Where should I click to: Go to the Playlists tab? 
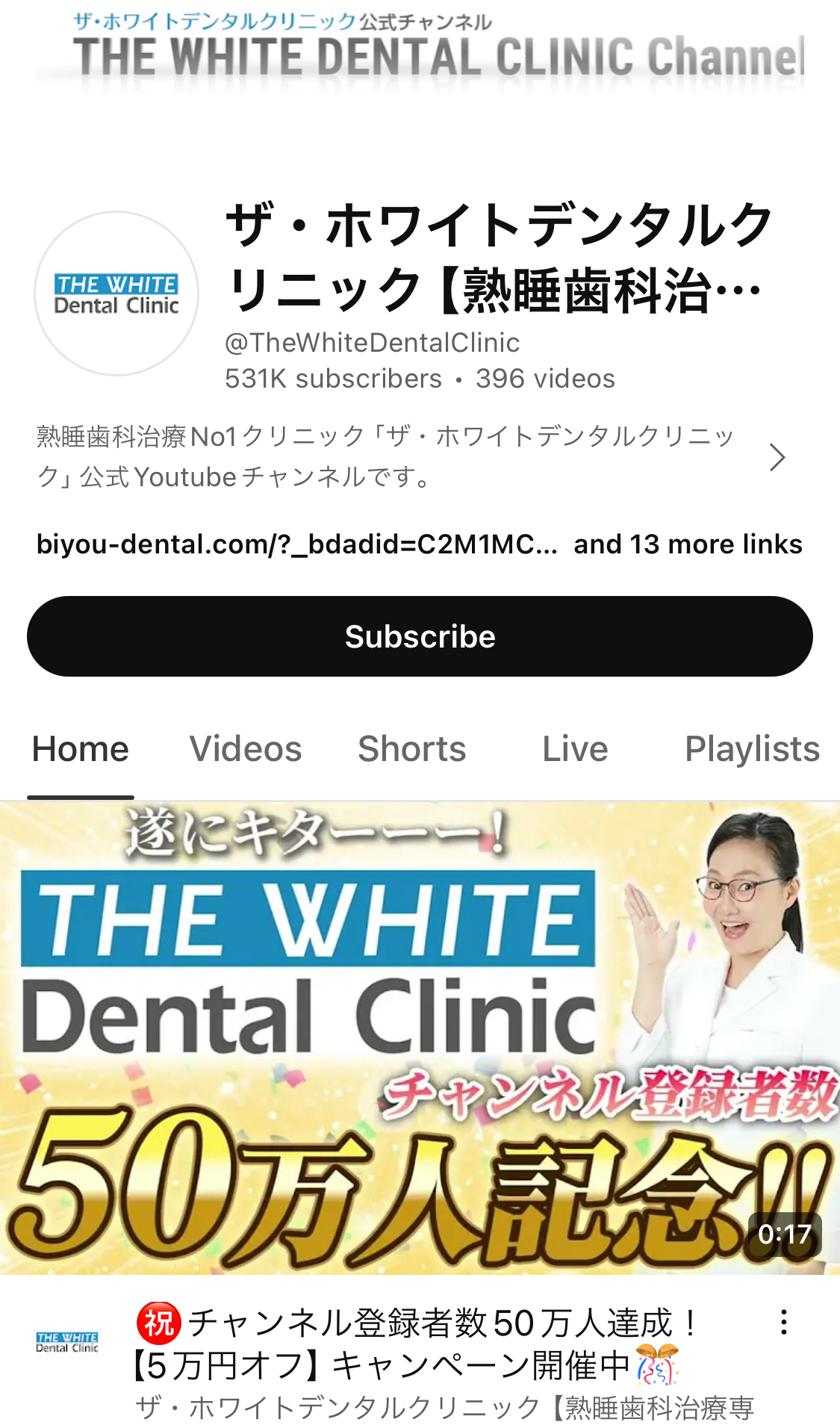tap(751, 748)
